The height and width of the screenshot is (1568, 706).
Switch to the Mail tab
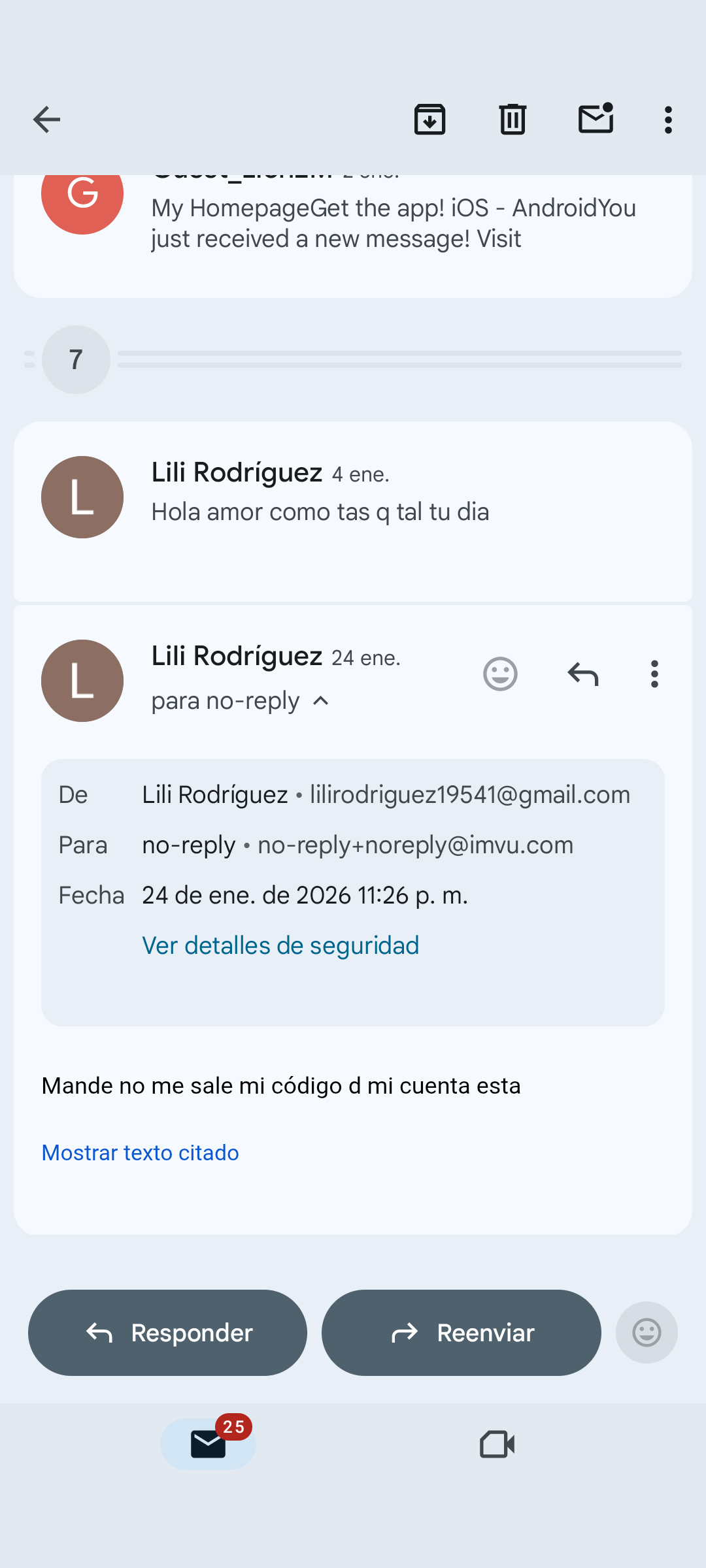[x=208, y=1444]
